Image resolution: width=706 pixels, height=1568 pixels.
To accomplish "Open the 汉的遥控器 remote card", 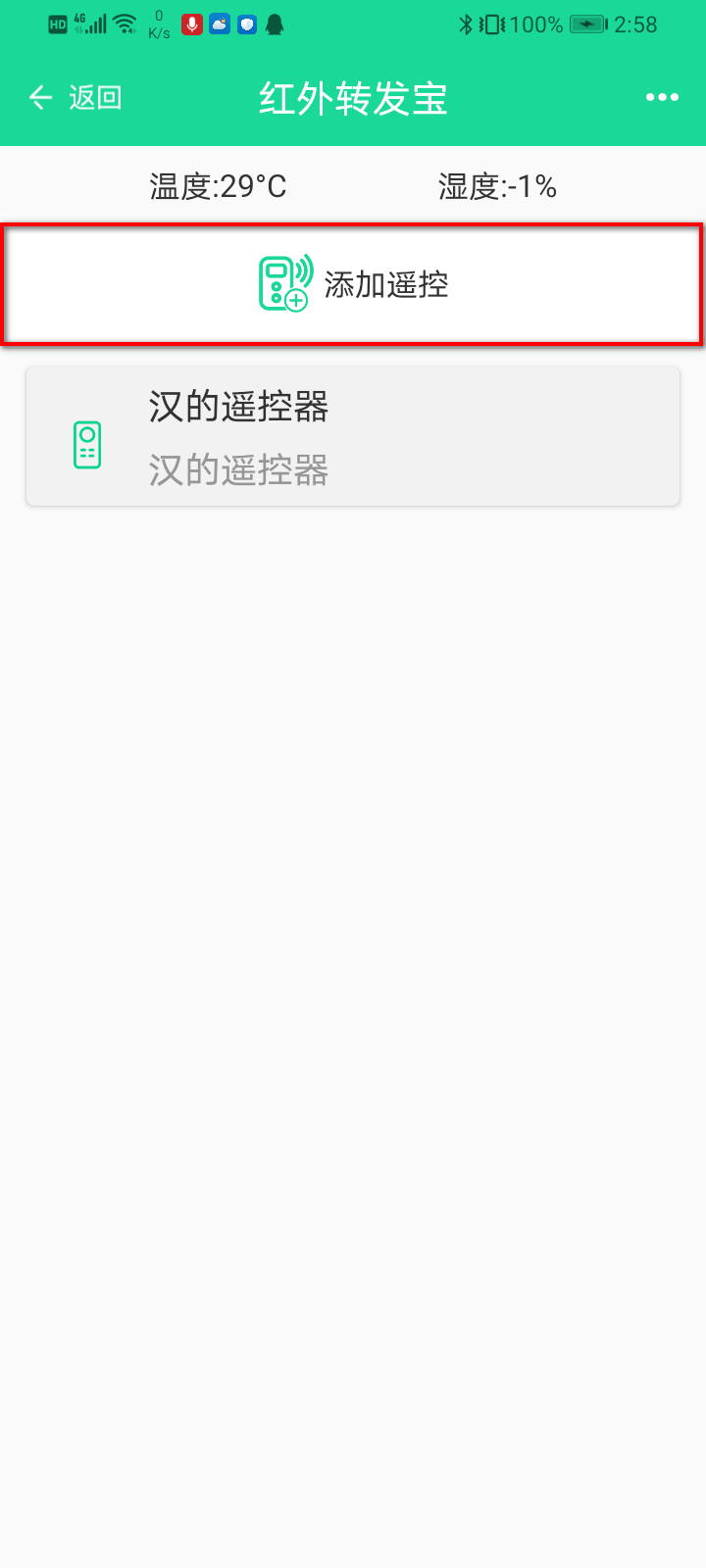I will click(x=353, y=437).
